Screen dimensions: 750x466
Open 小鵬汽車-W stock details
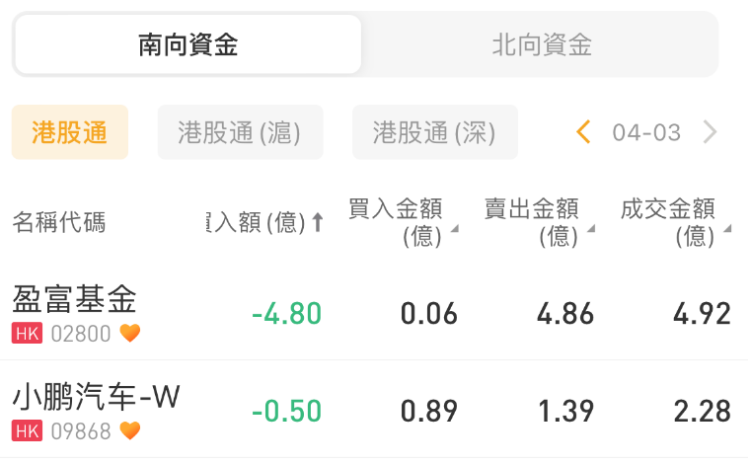point(96,411)
